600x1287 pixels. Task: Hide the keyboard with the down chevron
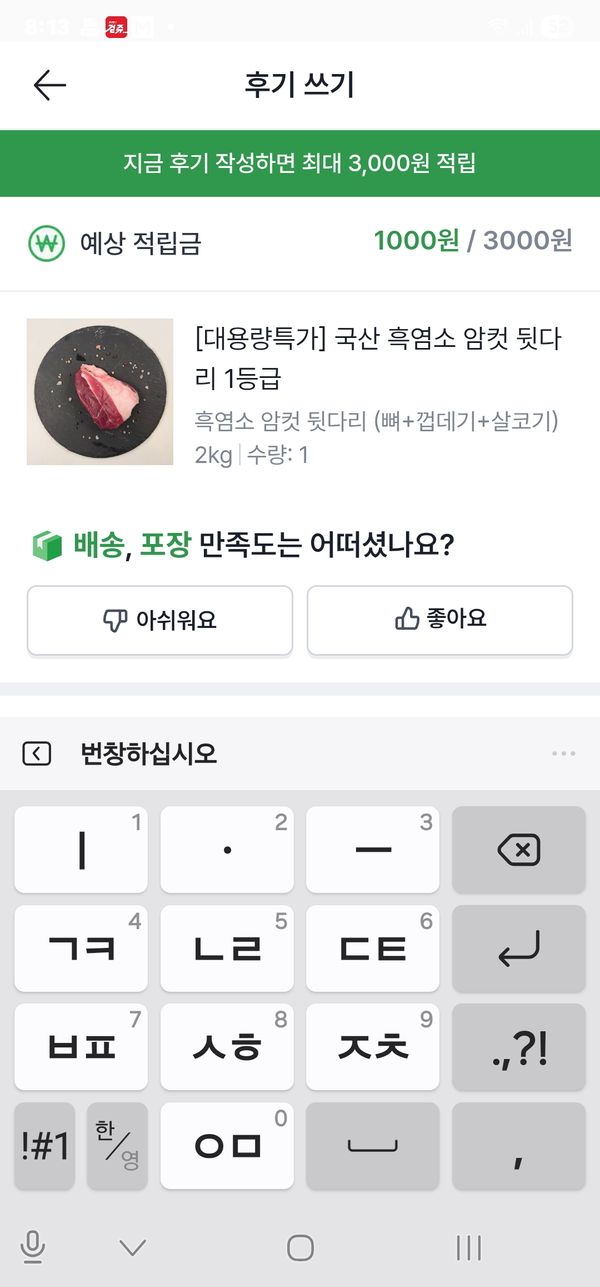click(x=132, y=1247)
